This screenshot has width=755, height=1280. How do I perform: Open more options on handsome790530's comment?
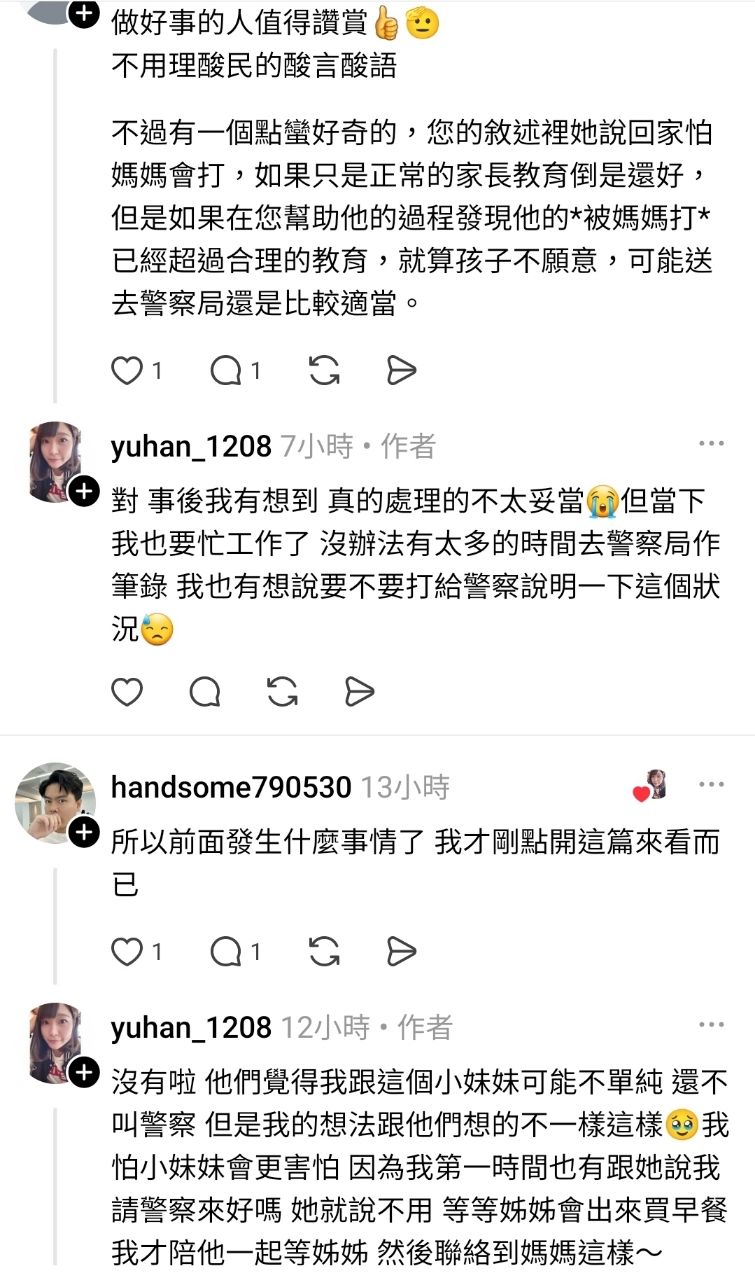711,785
